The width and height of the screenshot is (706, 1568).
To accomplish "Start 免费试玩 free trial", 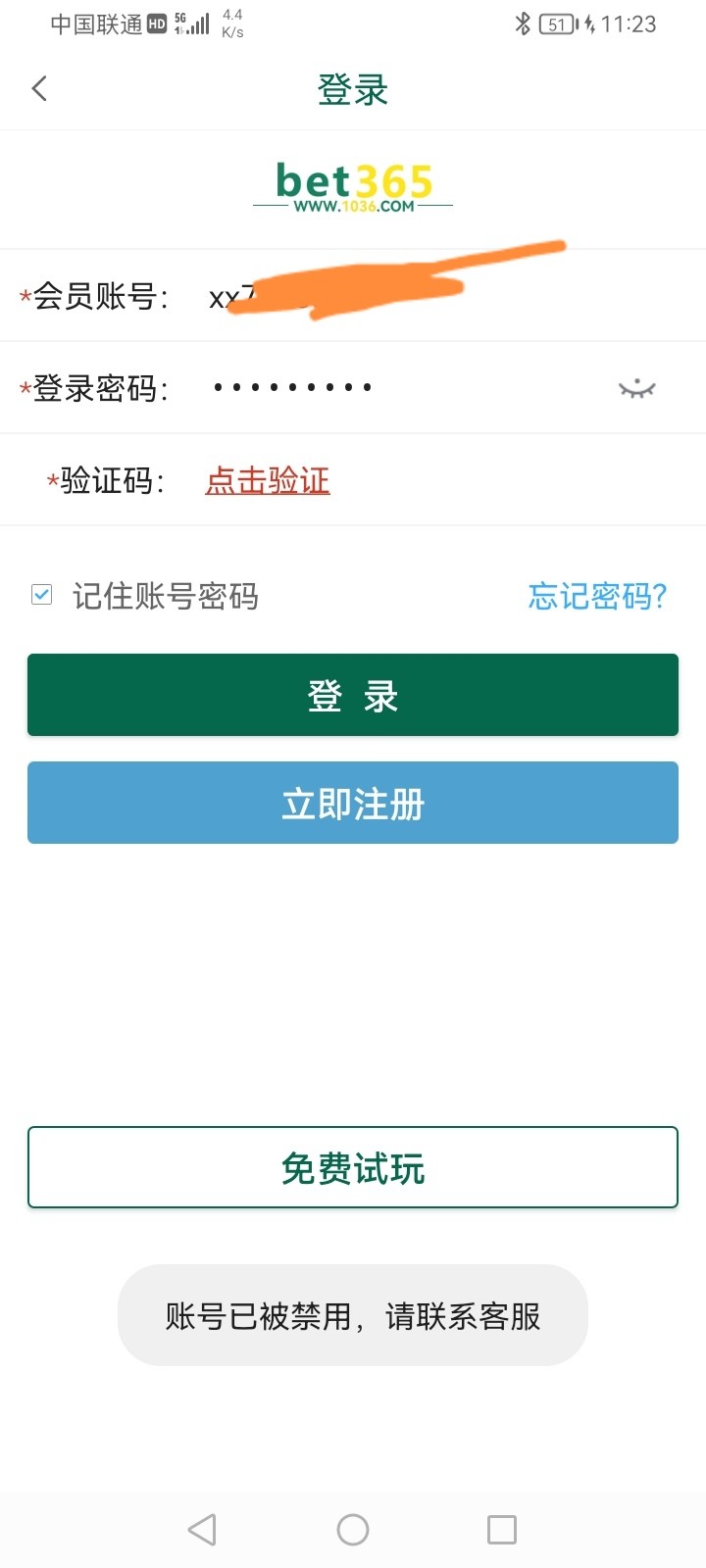I will [x=353, y=1167].
